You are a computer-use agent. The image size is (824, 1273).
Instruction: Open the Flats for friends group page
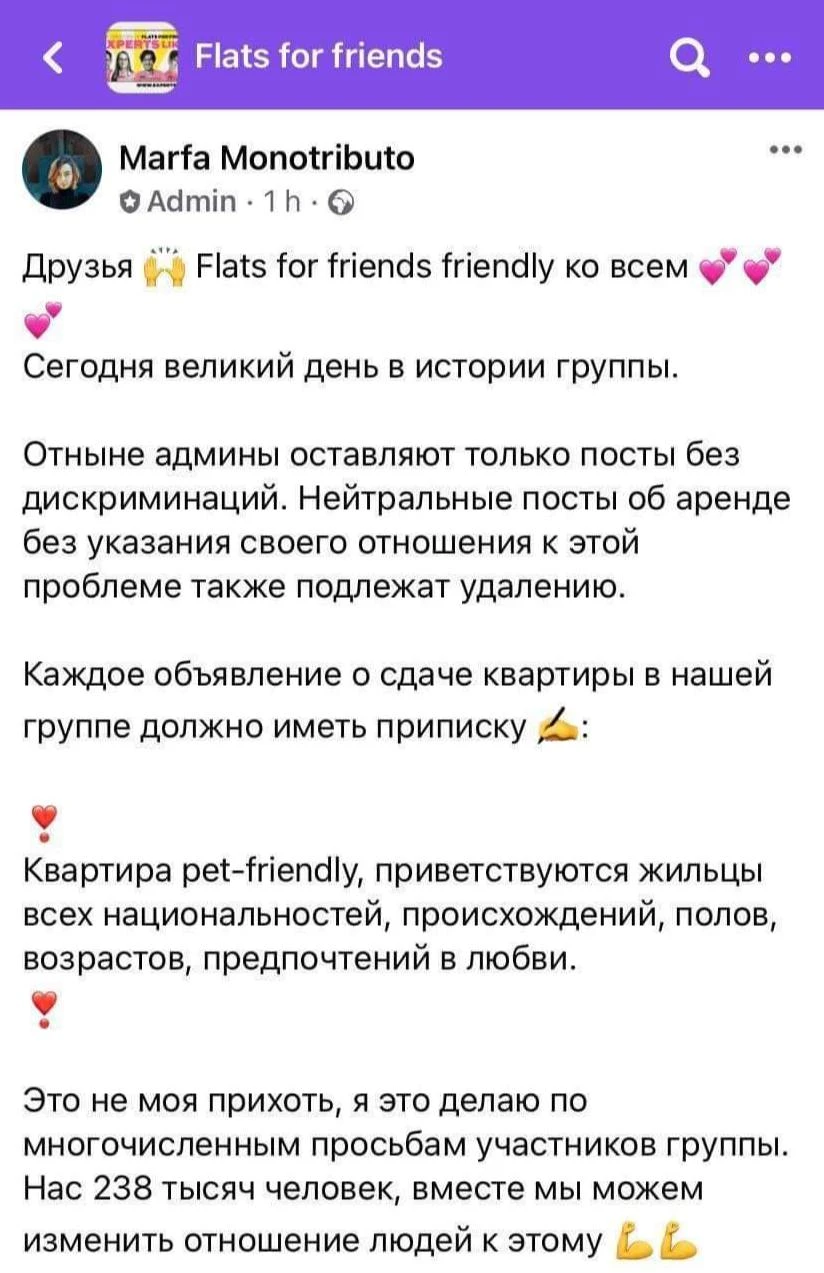click(319, 55)
